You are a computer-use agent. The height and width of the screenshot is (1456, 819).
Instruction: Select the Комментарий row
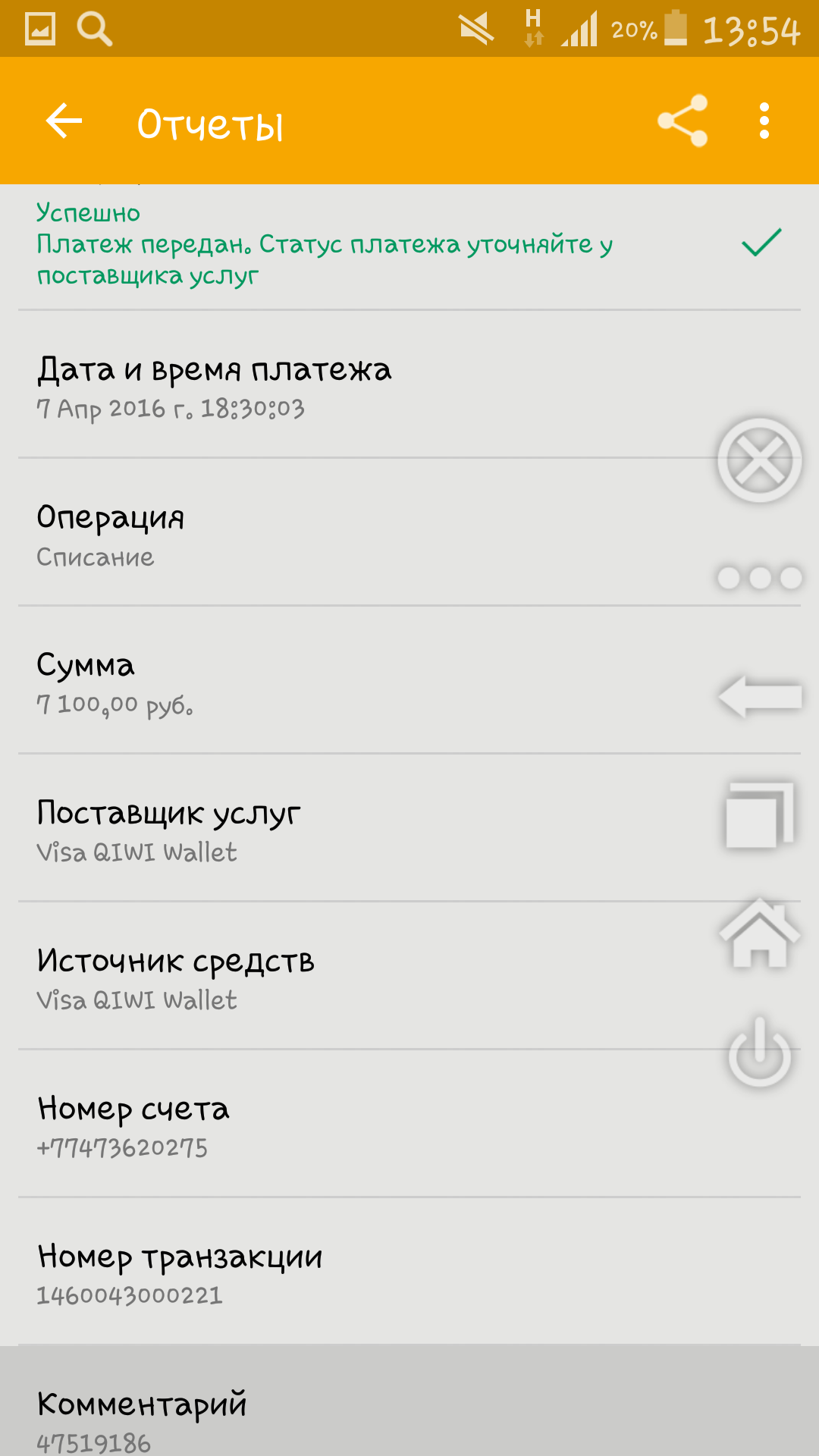[x=409, y=1401]
